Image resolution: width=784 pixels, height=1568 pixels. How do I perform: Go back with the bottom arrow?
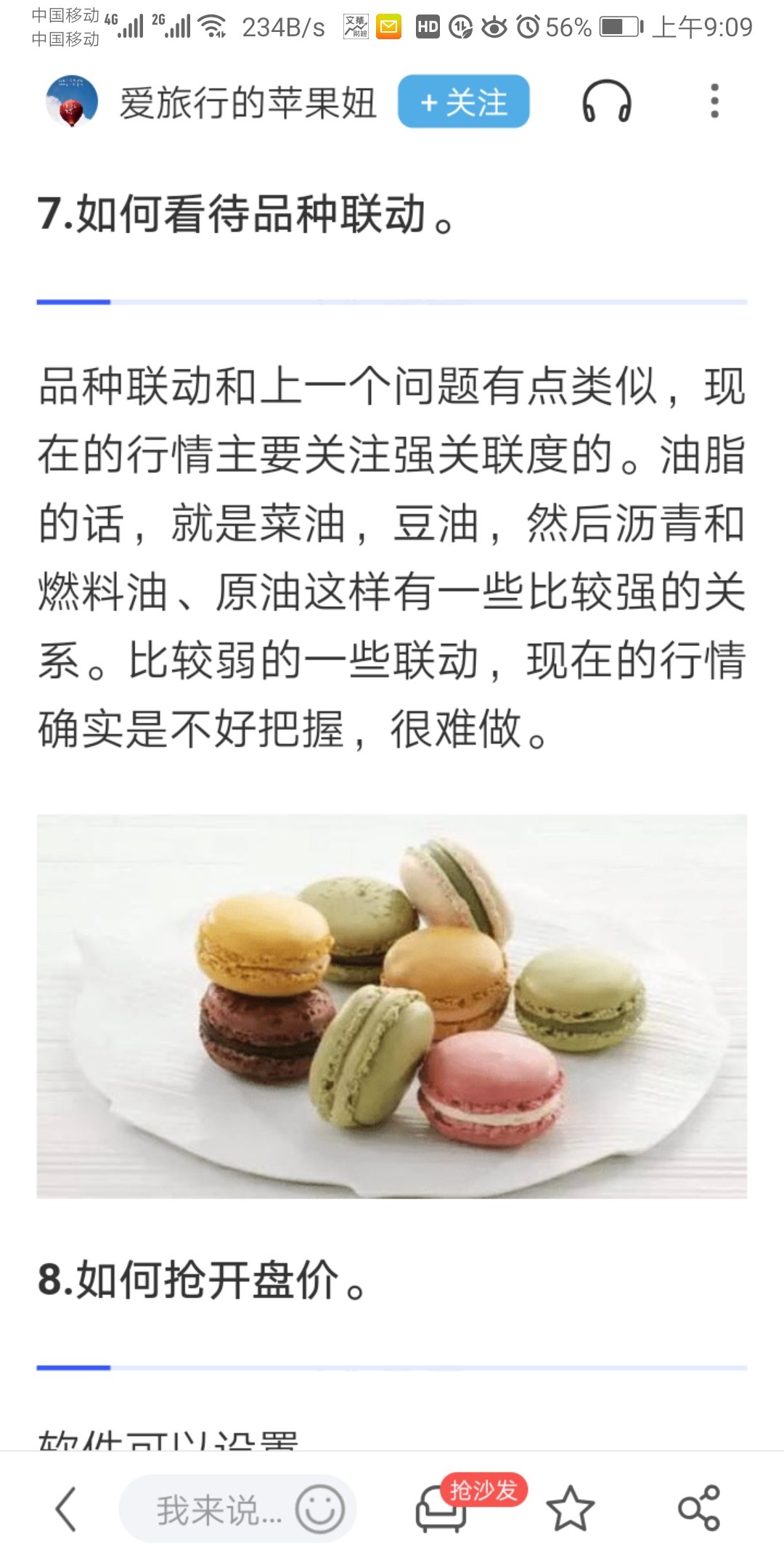coord(66,1509)
